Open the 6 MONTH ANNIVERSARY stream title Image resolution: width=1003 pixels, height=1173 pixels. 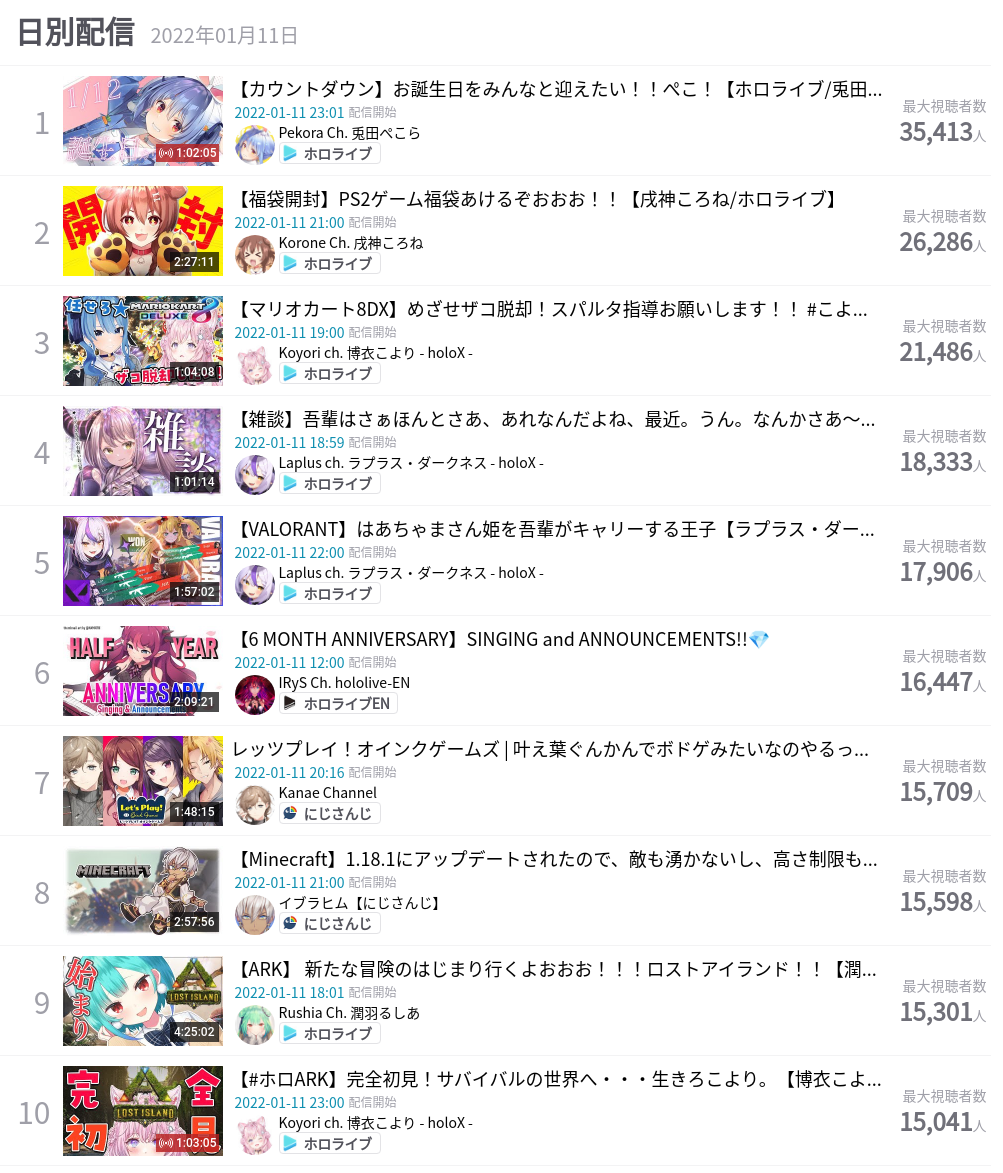[x=502, y=639]
